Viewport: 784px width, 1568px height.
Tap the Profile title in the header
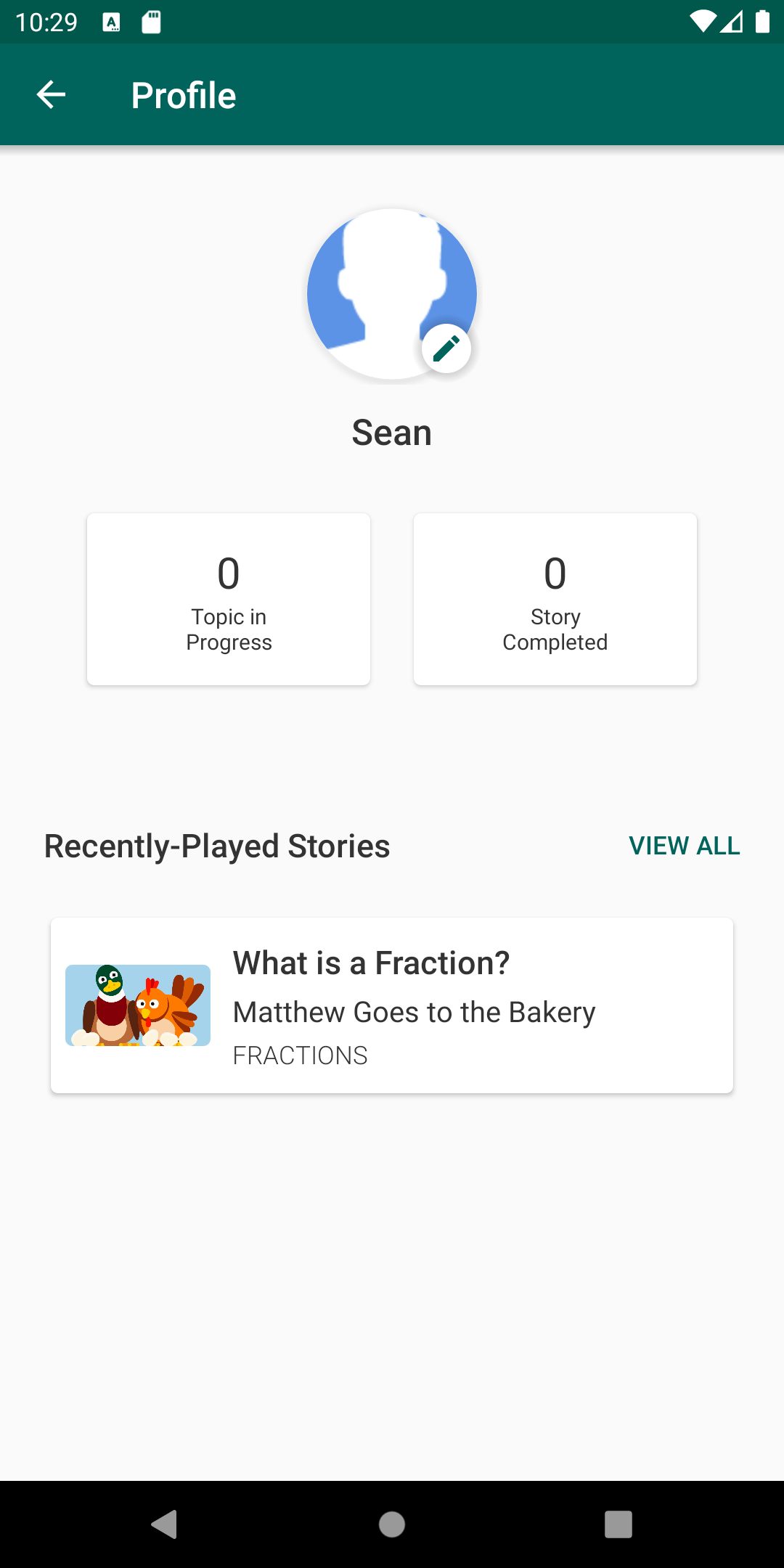pos(182,94)
